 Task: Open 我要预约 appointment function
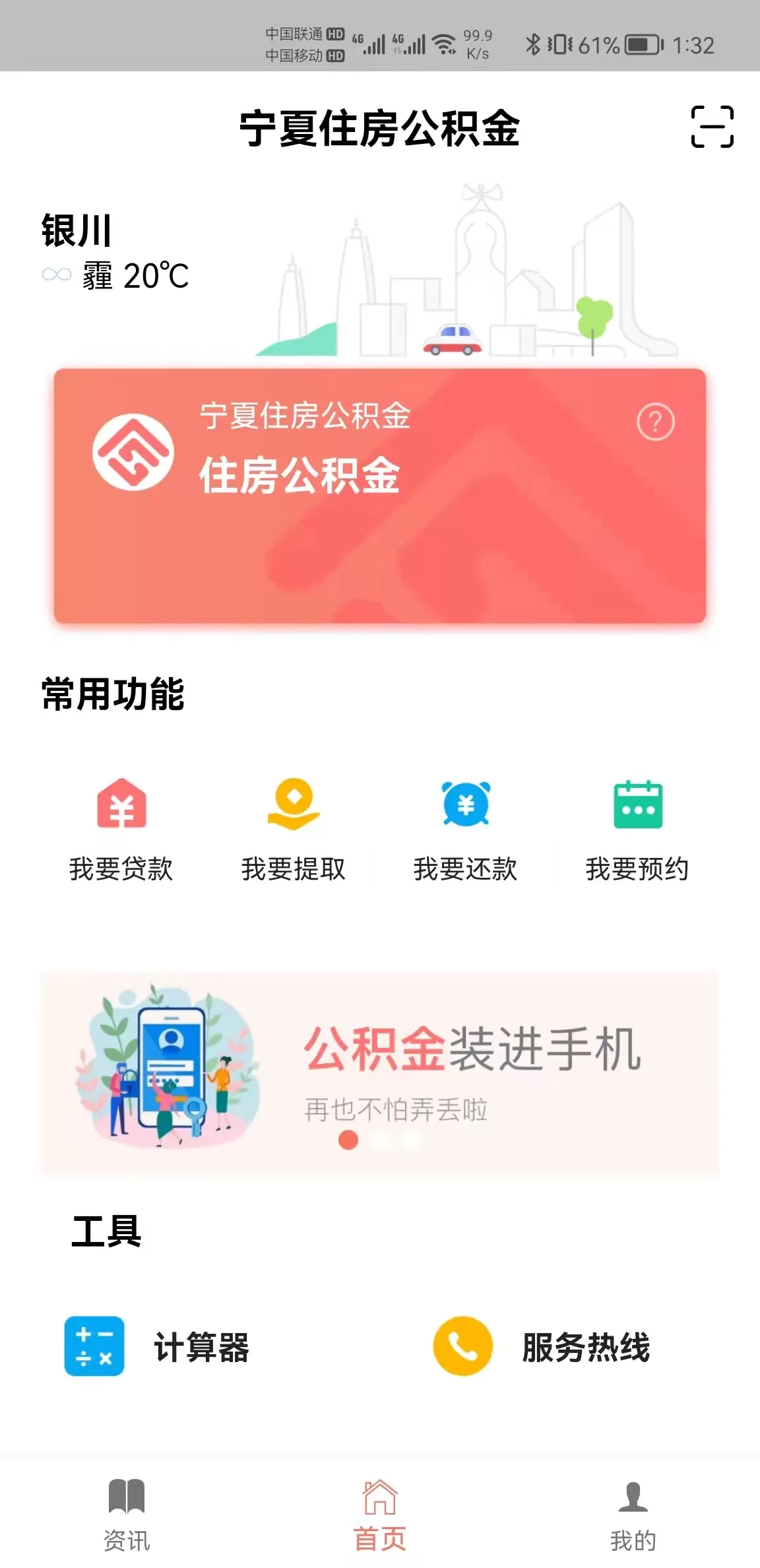(637, 830)
